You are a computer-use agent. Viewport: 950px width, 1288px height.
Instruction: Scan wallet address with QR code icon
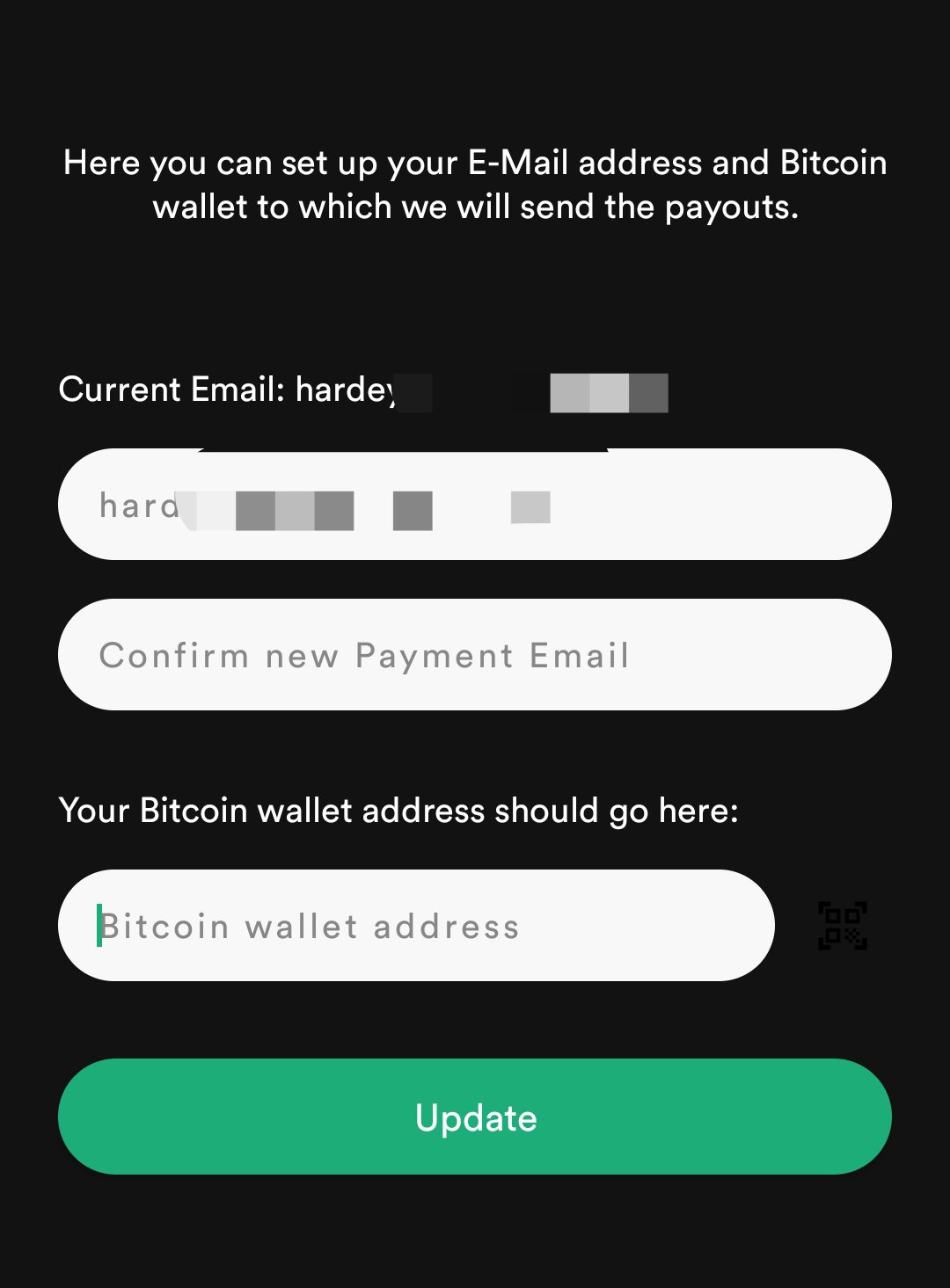[842, 926]
